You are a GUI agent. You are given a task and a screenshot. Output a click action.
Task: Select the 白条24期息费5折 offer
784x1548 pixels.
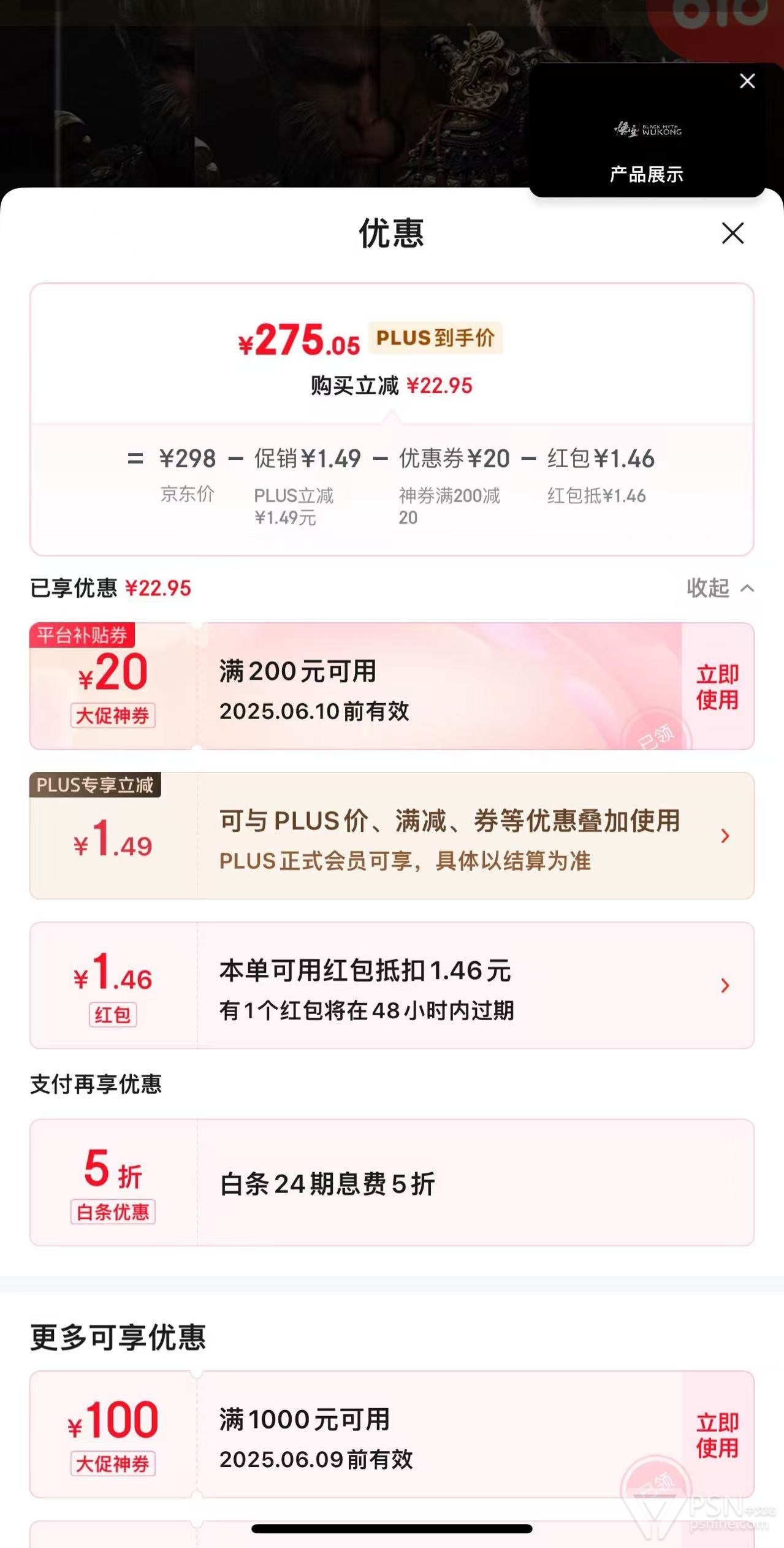click(392, 1183)
